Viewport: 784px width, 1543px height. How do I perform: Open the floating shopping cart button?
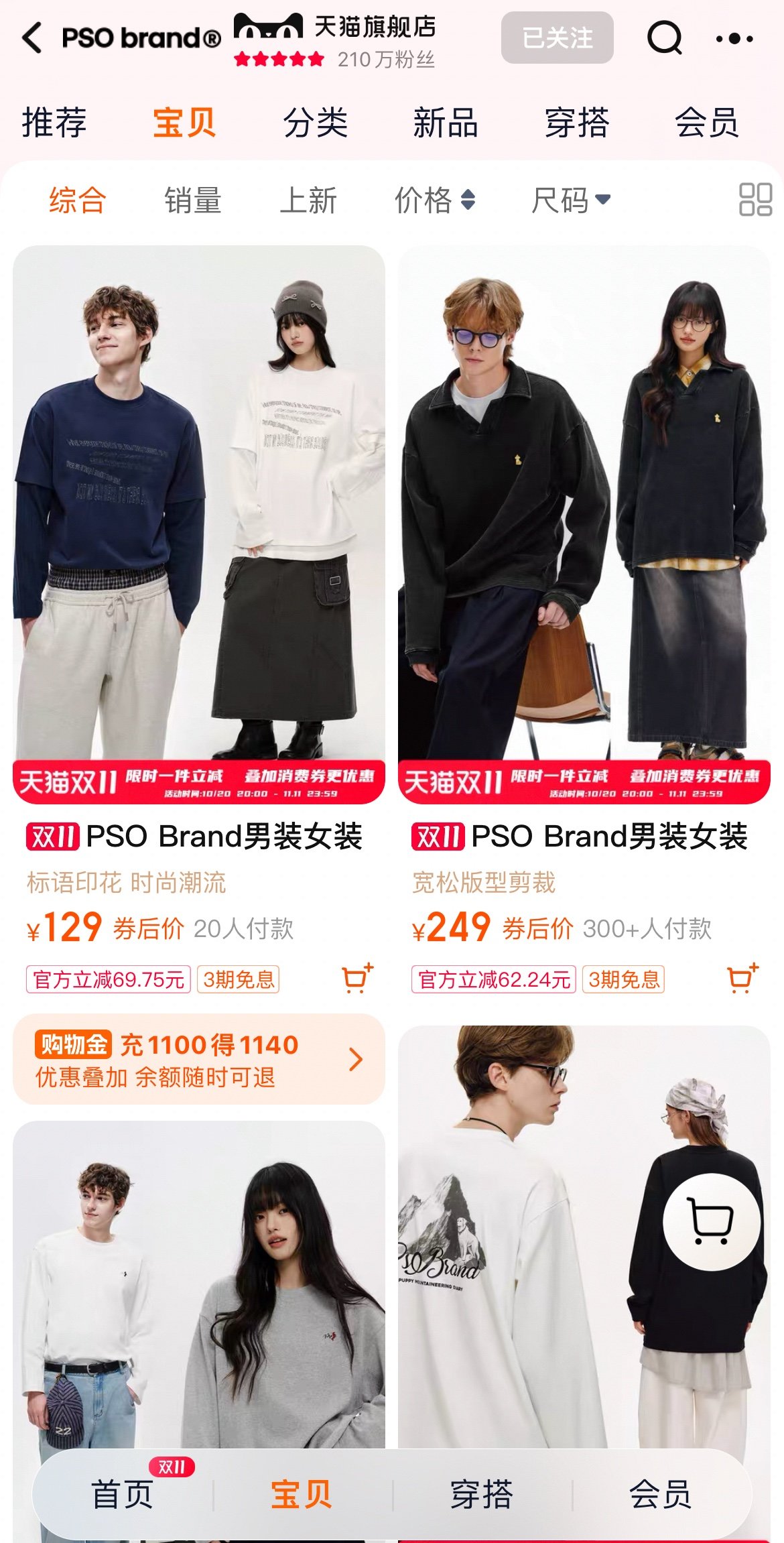(711, 1223)
